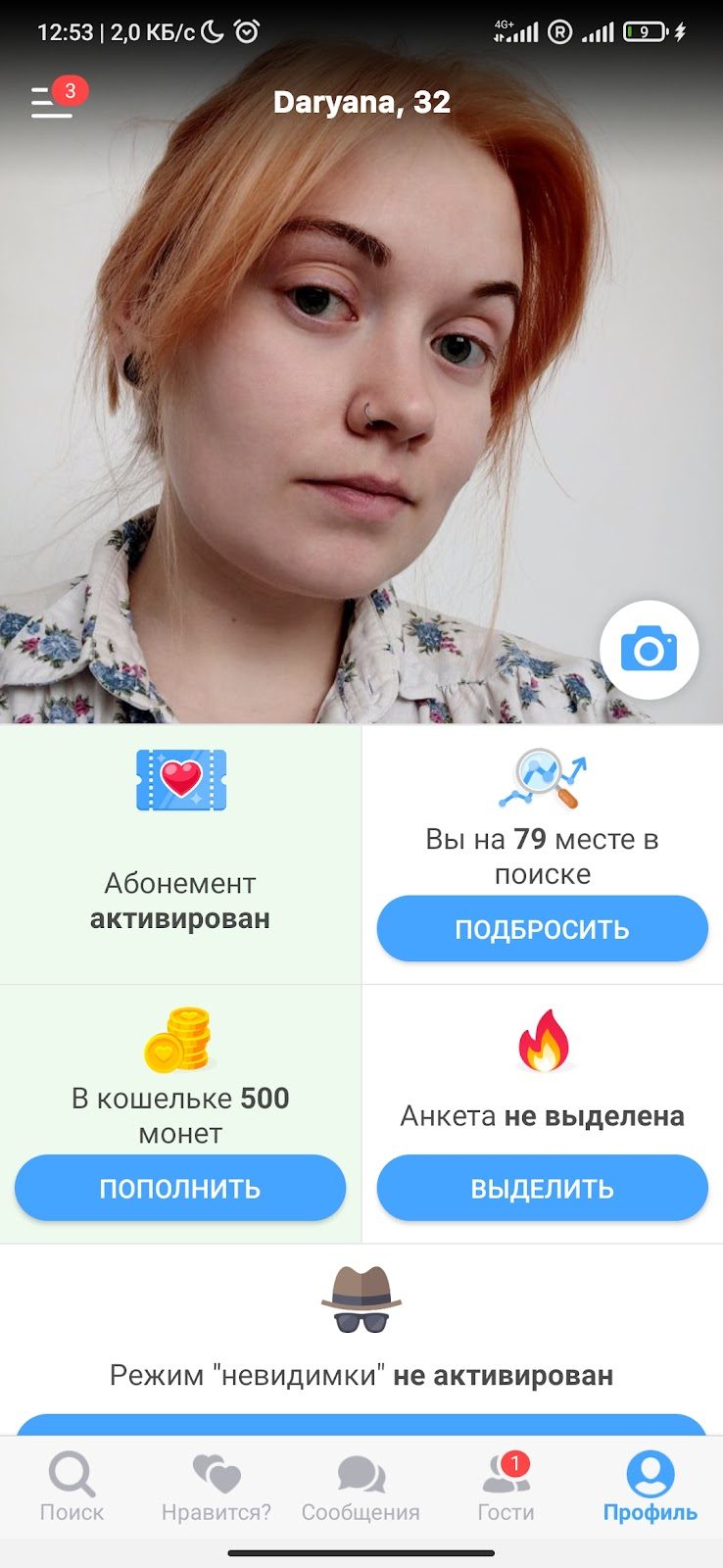Select the Профиль tab
Image resolution: width=723 pixels, height=1568 pixels.
coord(650,1487)
